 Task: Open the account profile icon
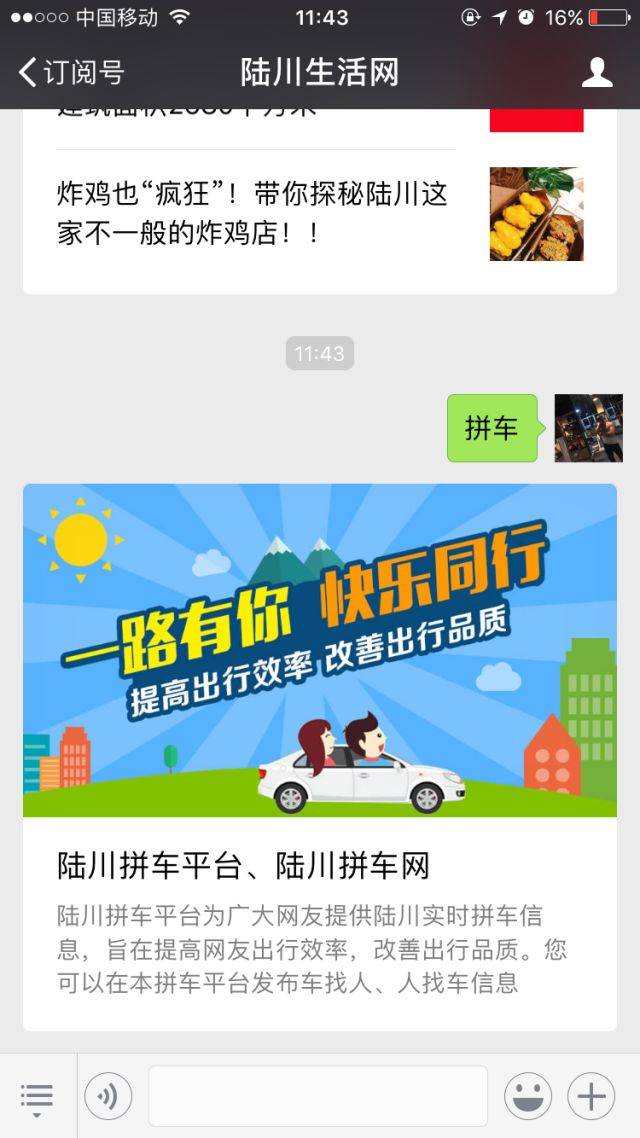pyautogui.click(x=597, y=73)
